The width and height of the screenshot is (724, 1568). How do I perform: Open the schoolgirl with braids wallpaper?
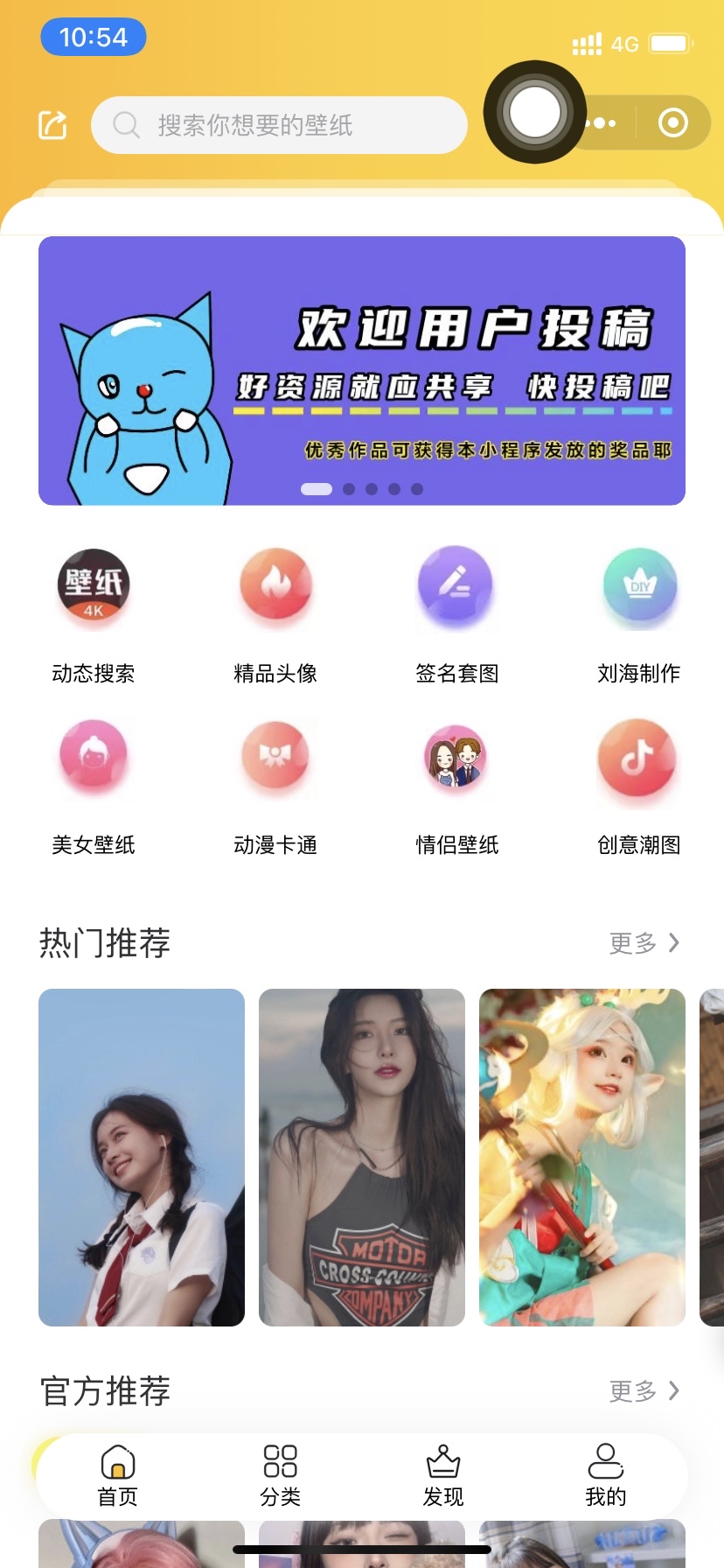(x=142, y=1157)
